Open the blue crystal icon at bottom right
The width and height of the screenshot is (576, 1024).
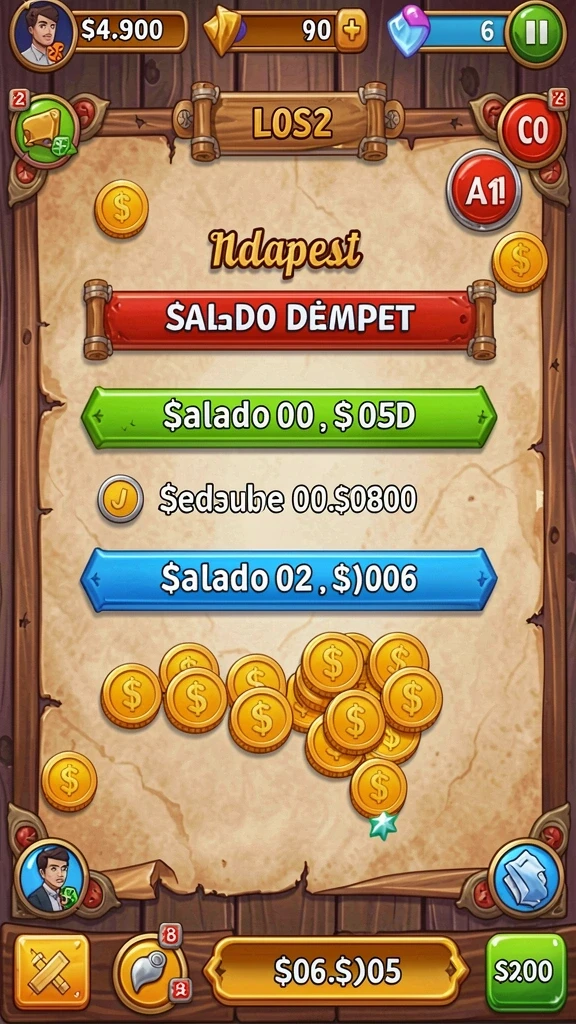coord(526,878)
